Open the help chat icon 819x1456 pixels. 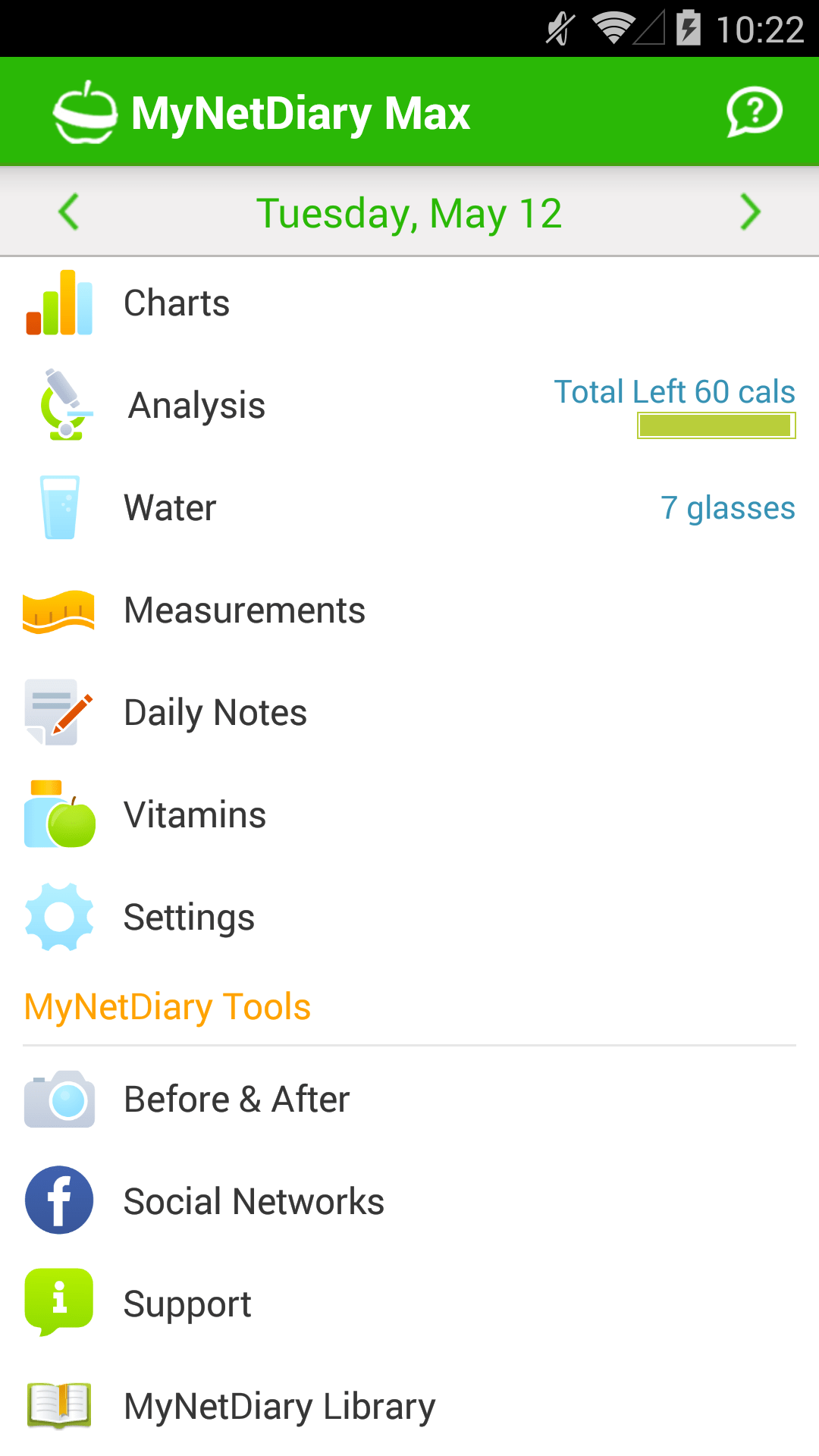(754, 112)
